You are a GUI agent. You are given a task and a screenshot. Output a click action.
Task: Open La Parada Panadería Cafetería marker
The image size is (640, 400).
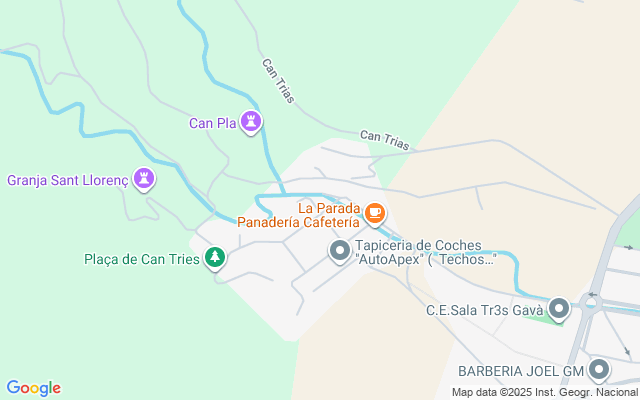pyautogui.click(x=375, y=212)
